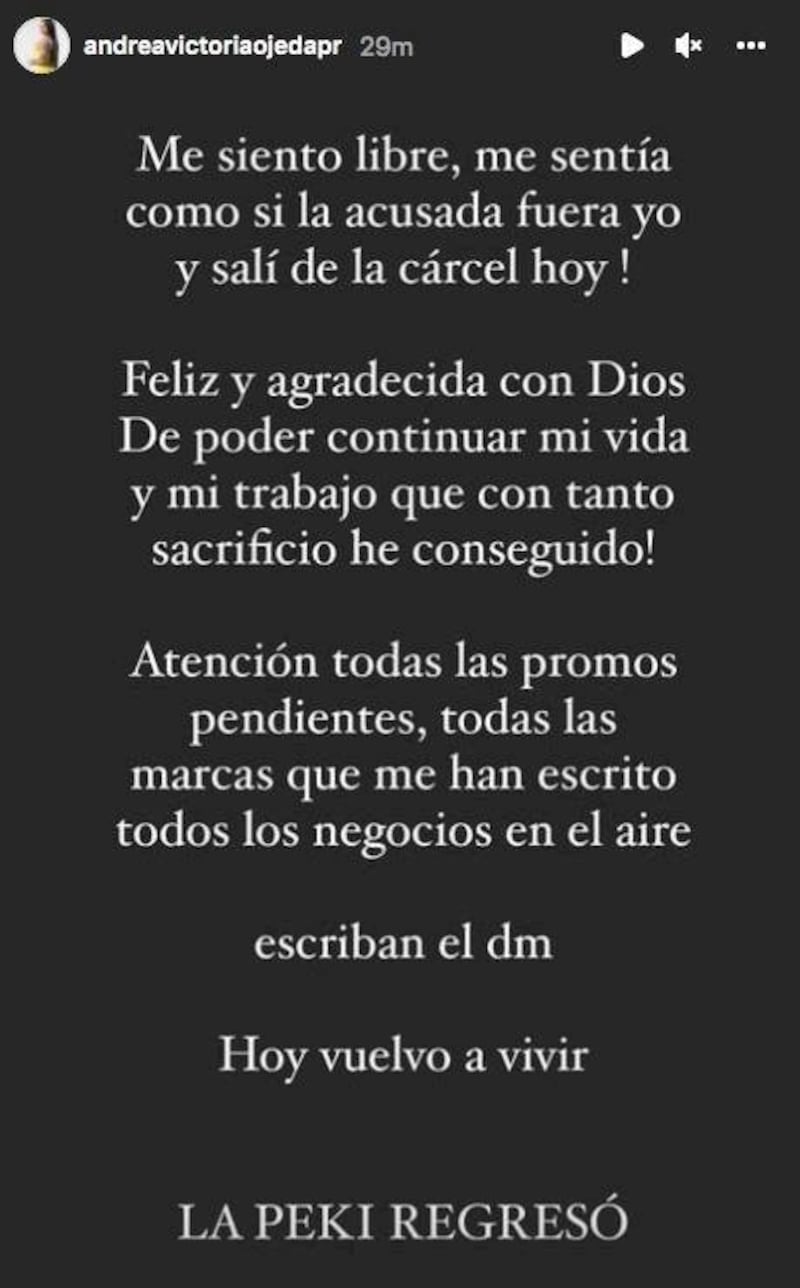Open the andreavictoriaojedapr username link

coord(215,47)
